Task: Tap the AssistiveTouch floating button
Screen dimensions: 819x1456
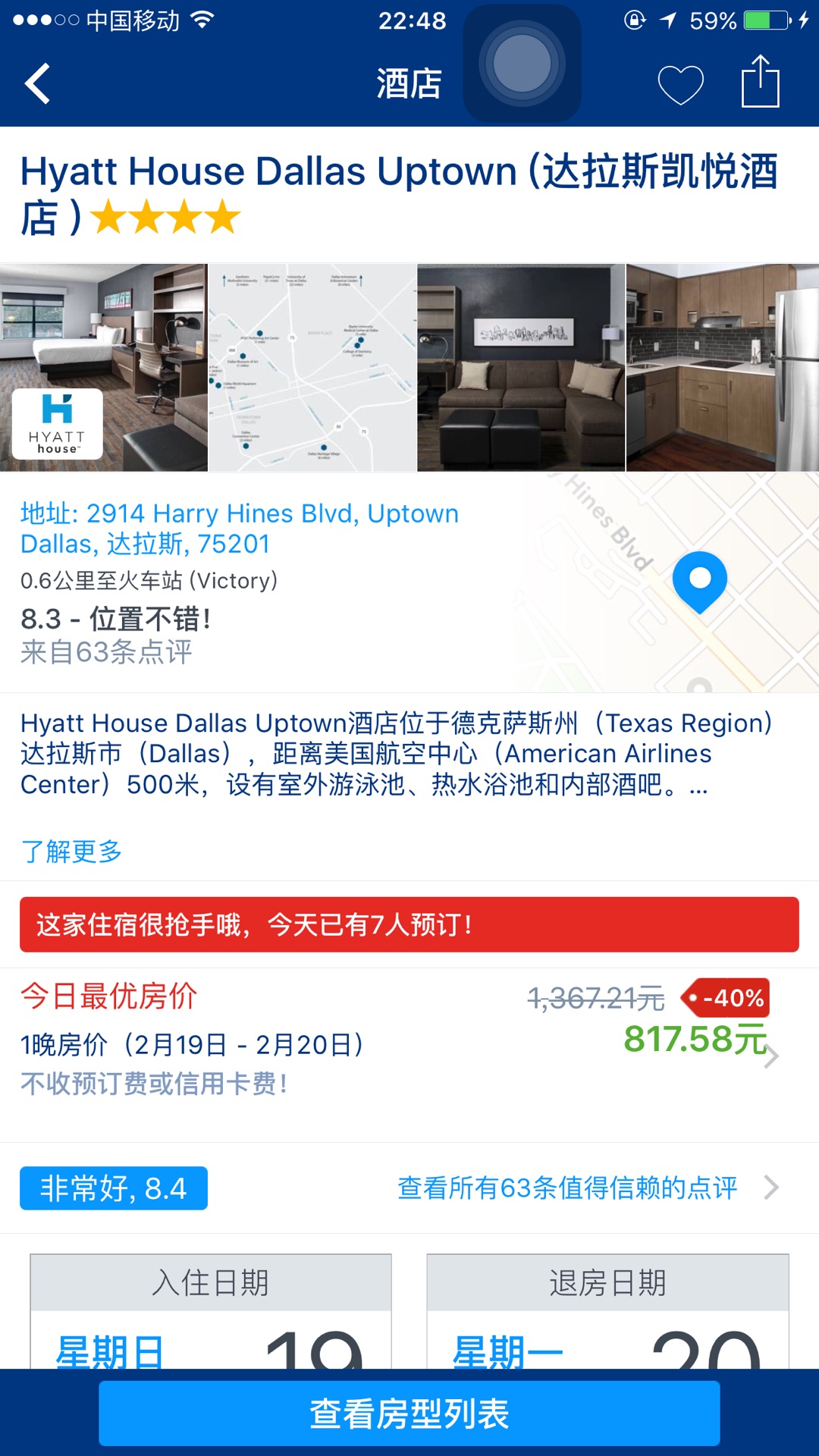Action: click(x=522, y=63)
